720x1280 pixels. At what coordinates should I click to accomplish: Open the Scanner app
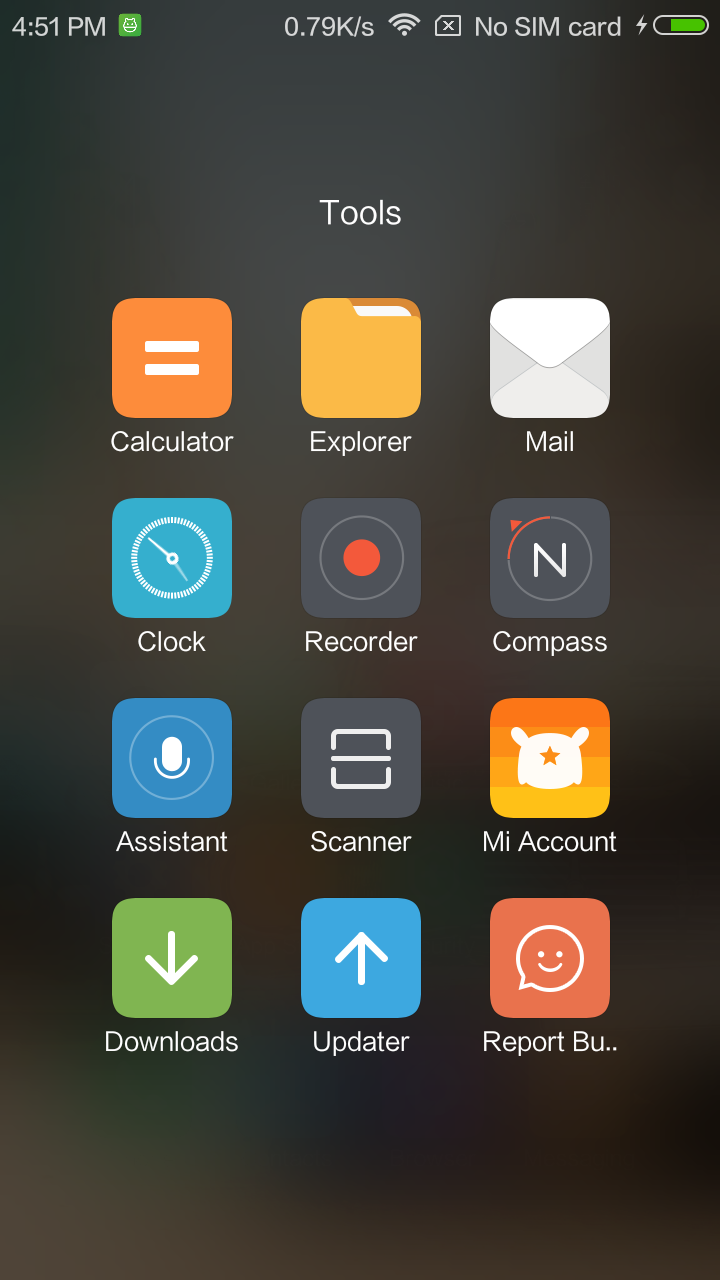[361, 758]
